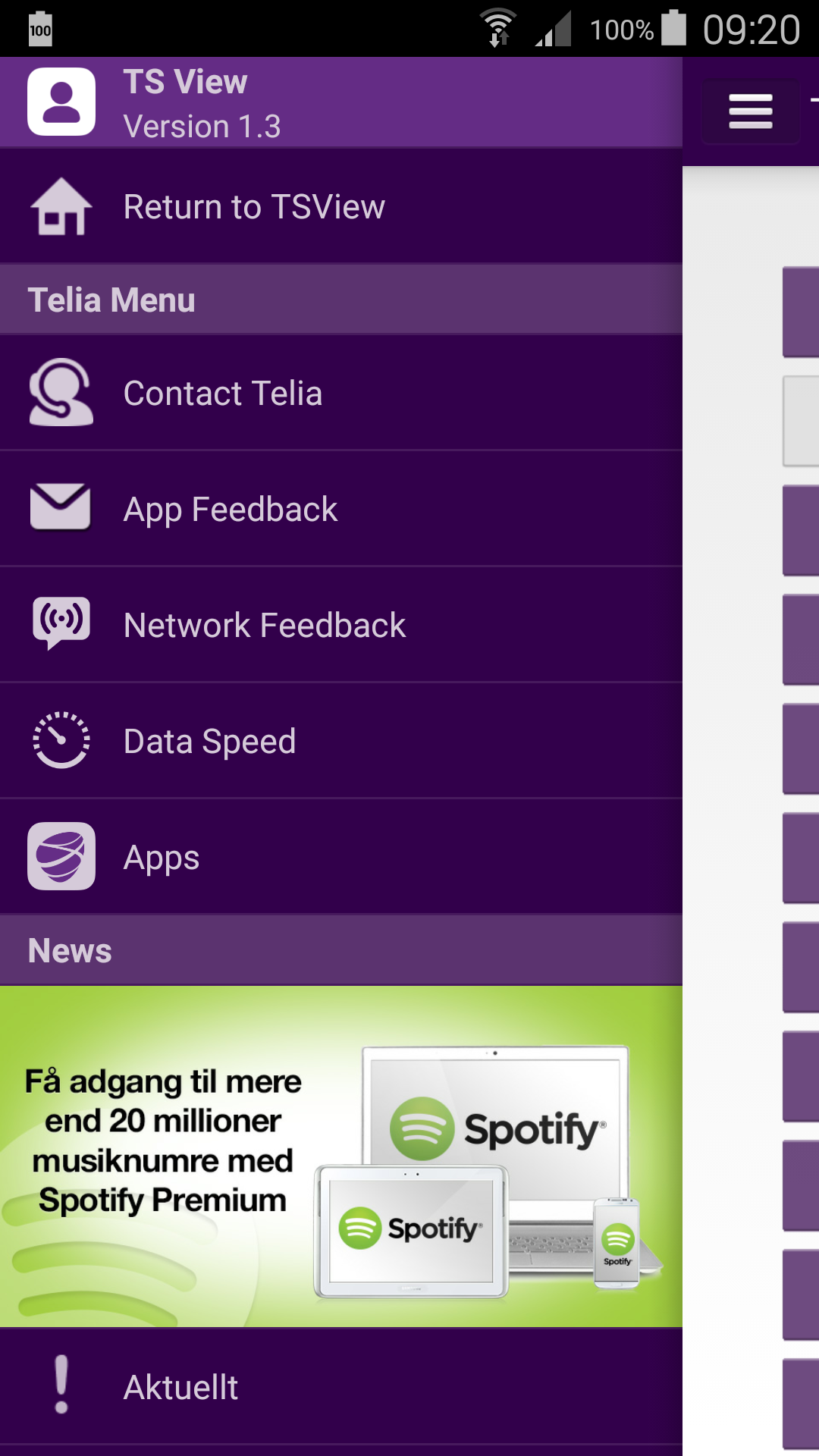The image size is (819, 1456).
Task: Open App Feedback
Action: coord(341,509)
